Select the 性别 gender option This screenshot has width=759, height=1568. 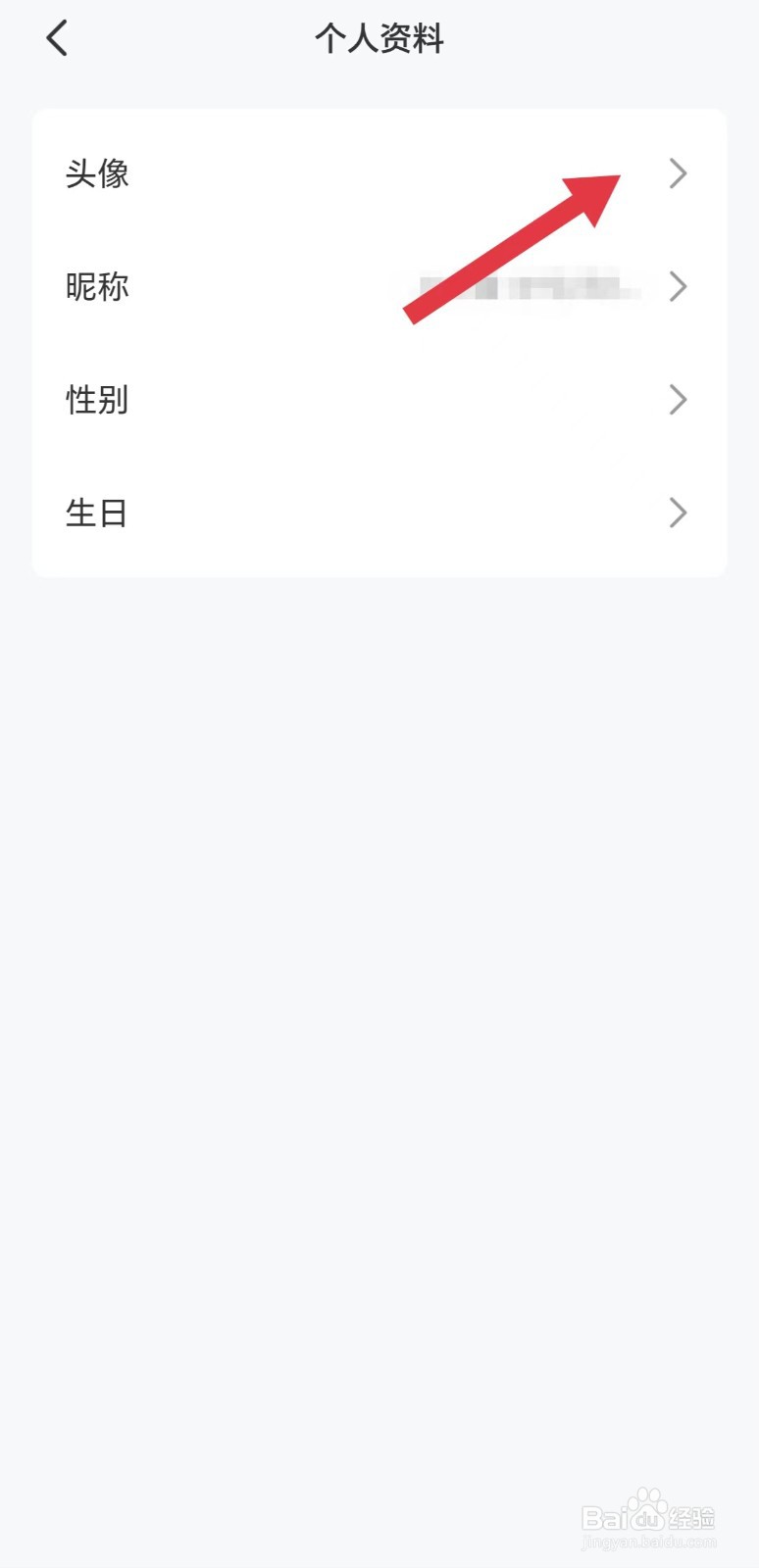[x=379, y=400]
